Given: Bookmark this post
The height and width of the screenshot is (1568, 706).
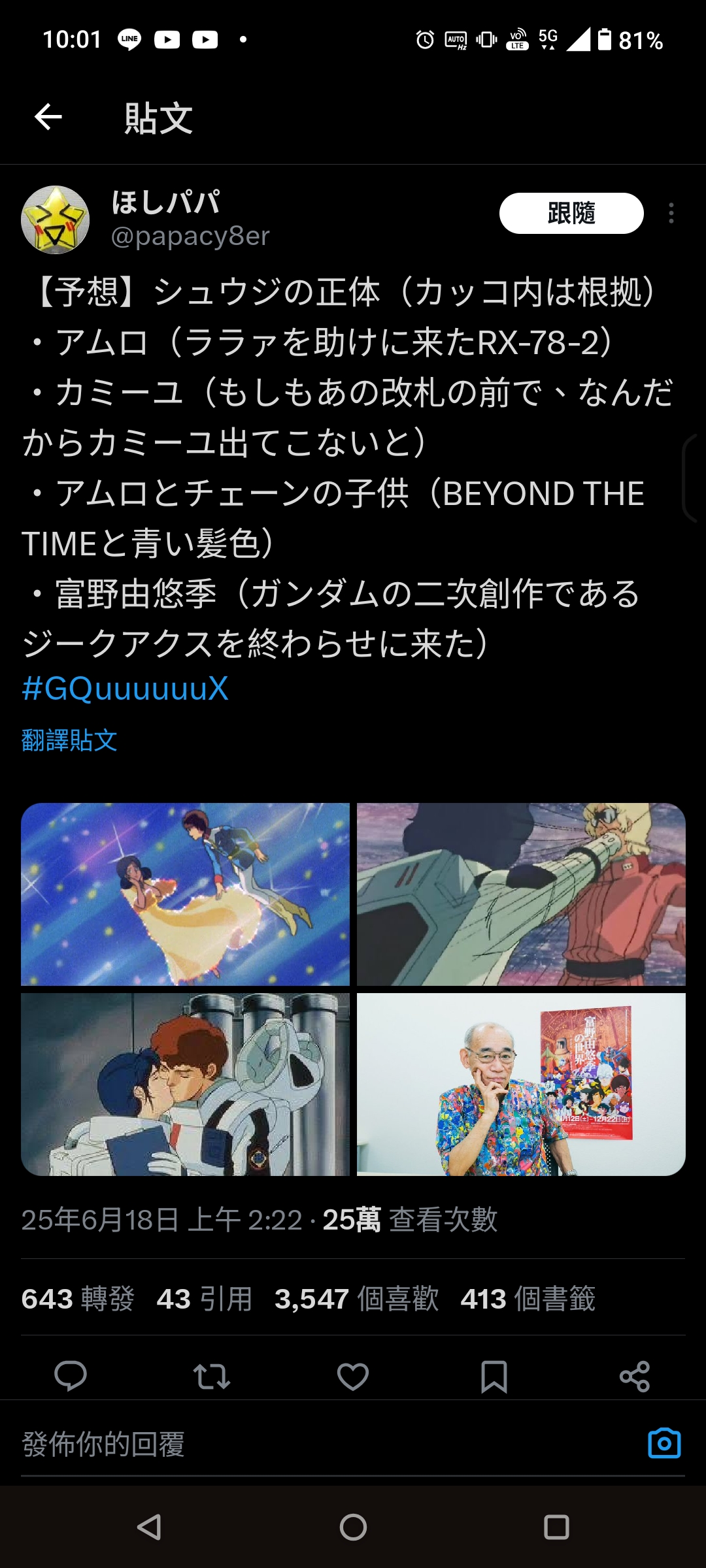Looking at the screenshot, I should point(494,1377).
